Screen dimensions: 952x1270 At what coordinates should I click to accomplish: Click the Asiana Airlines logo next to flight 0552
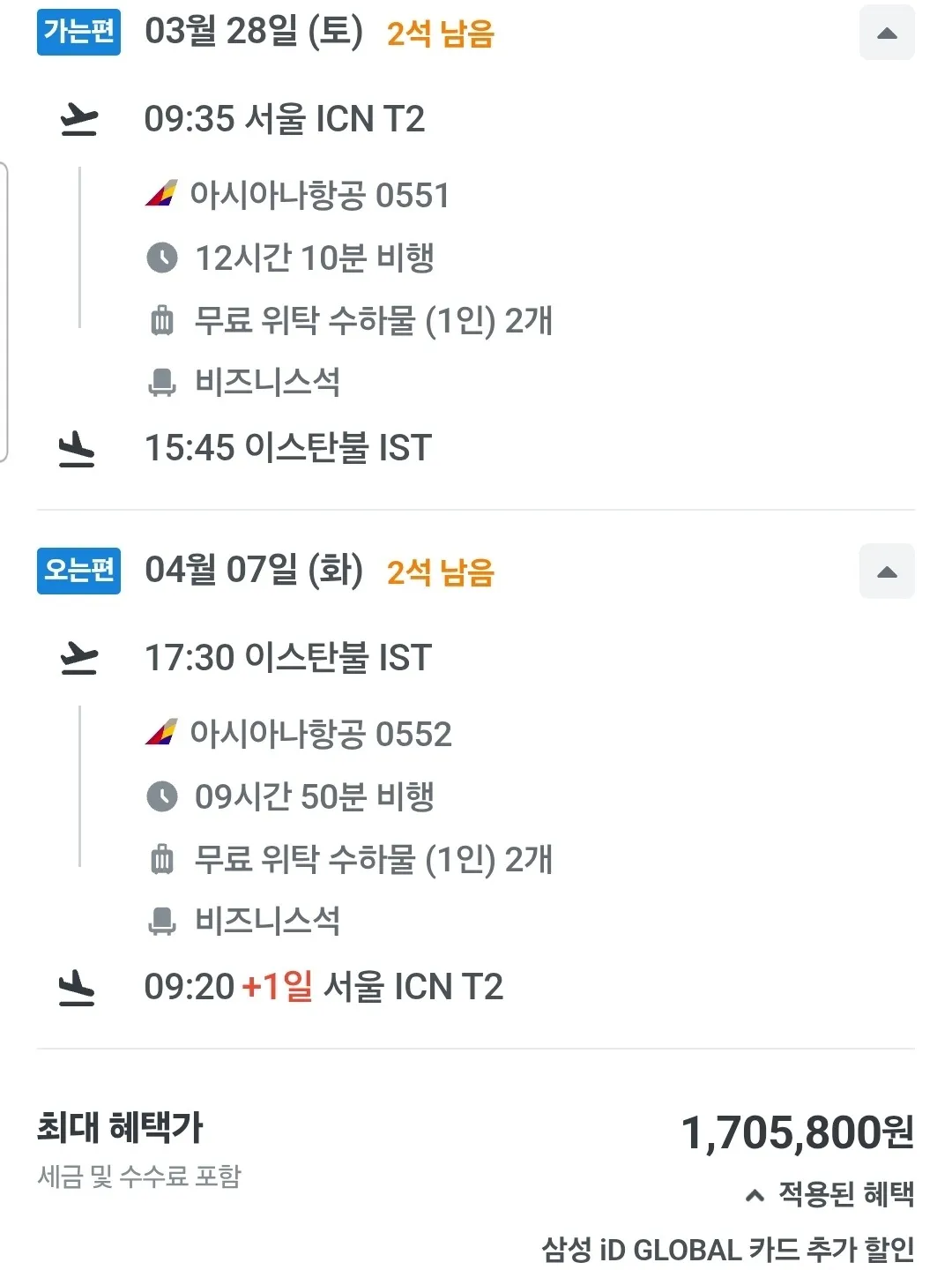(x=164, y=734)
